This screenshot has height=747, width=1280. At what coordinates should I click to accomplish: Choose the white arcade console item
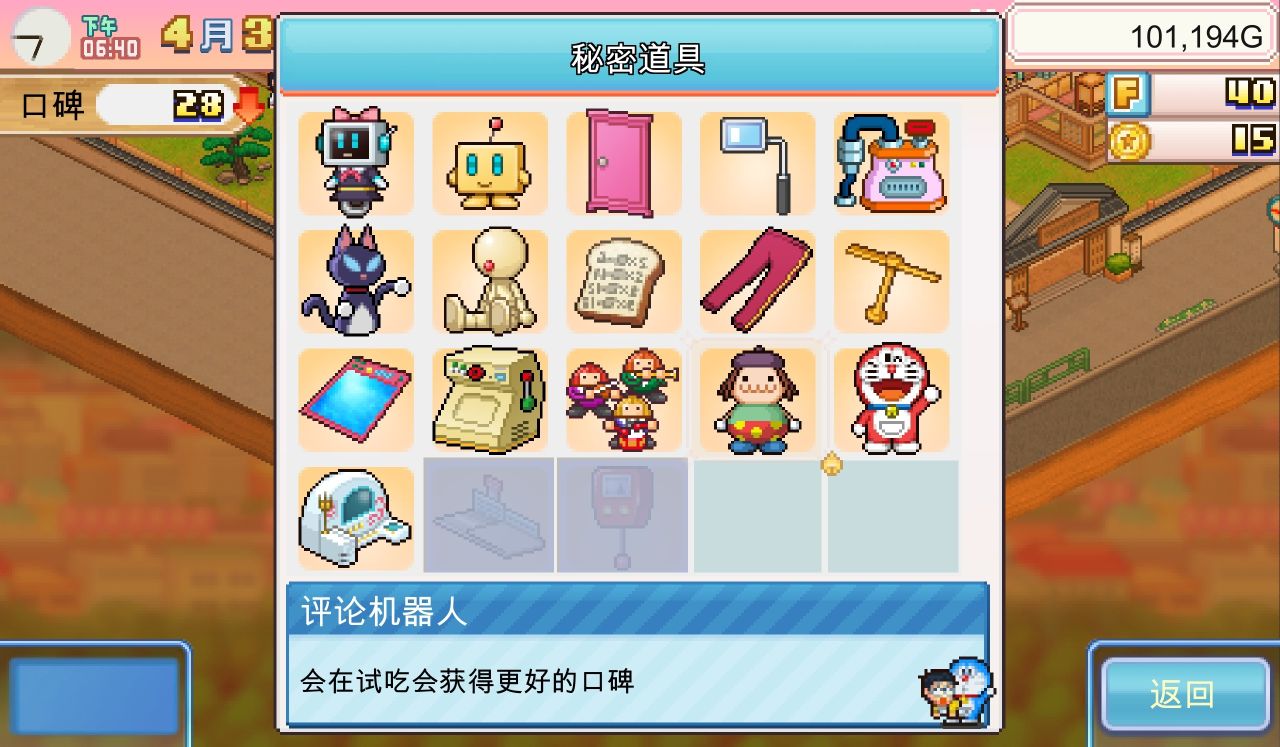pyautogui.click(x=356, y=518)
